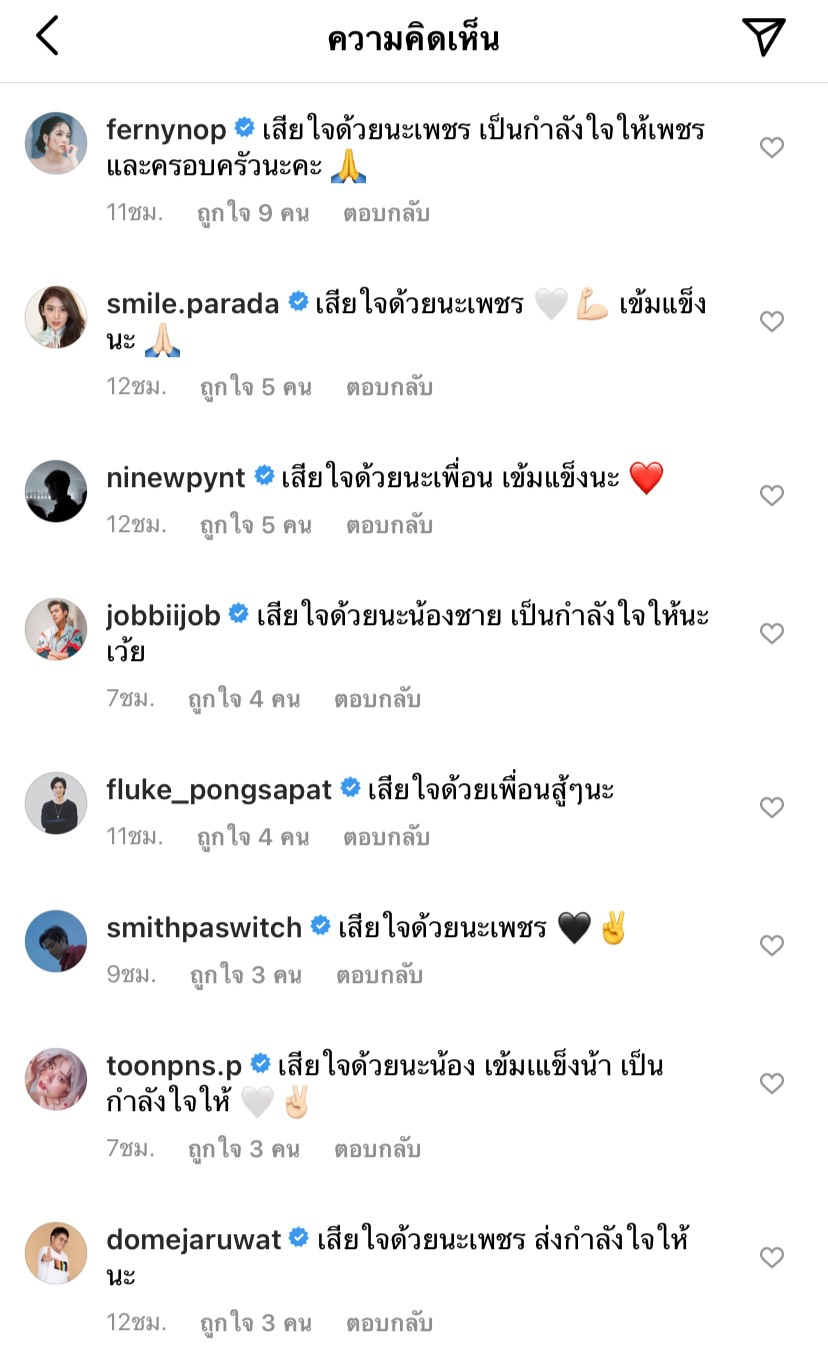This screenshot has height=1367, width=828.
Task: Like fernynop's comment with the heart
Action: click(771, 146)
